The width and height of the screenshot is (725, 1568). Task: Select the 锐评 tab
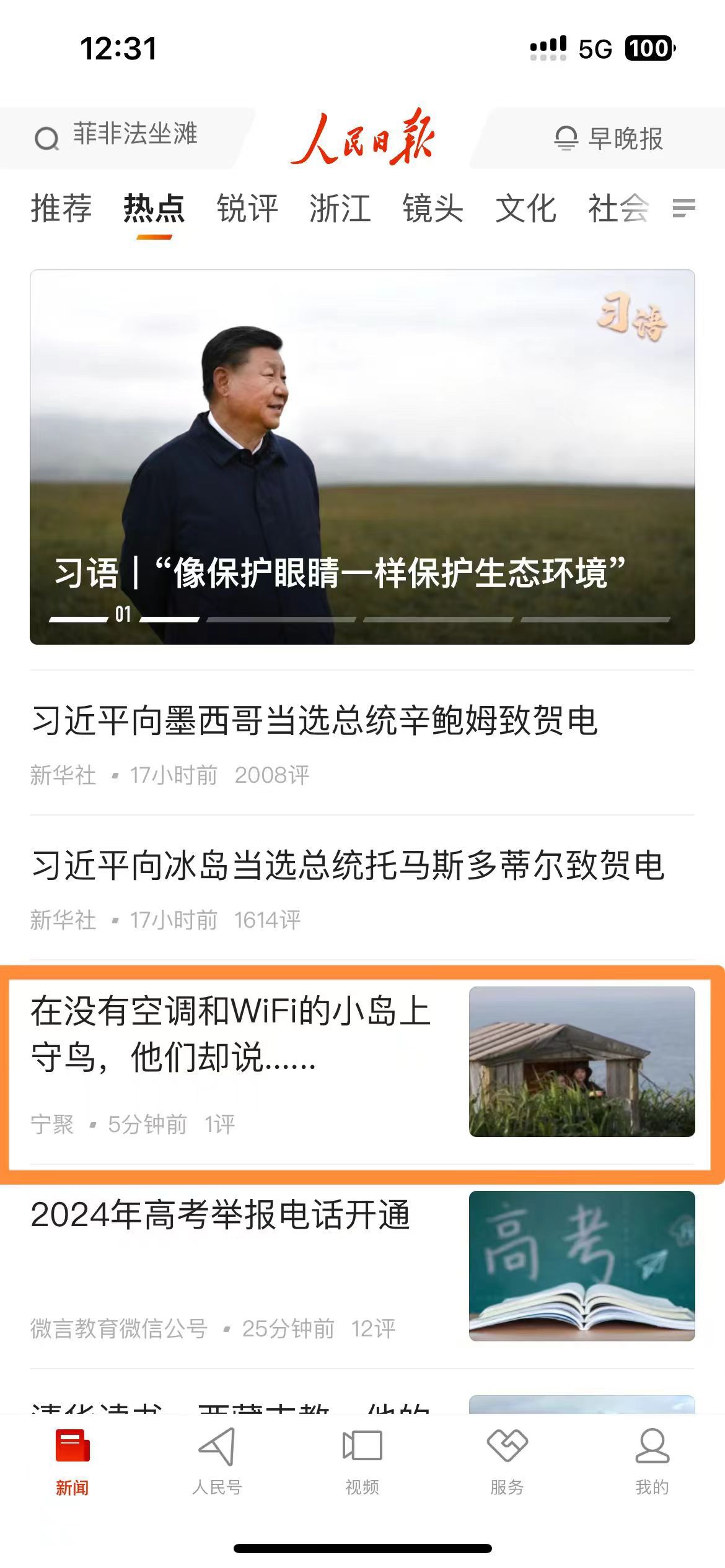[x=247, y=208]
